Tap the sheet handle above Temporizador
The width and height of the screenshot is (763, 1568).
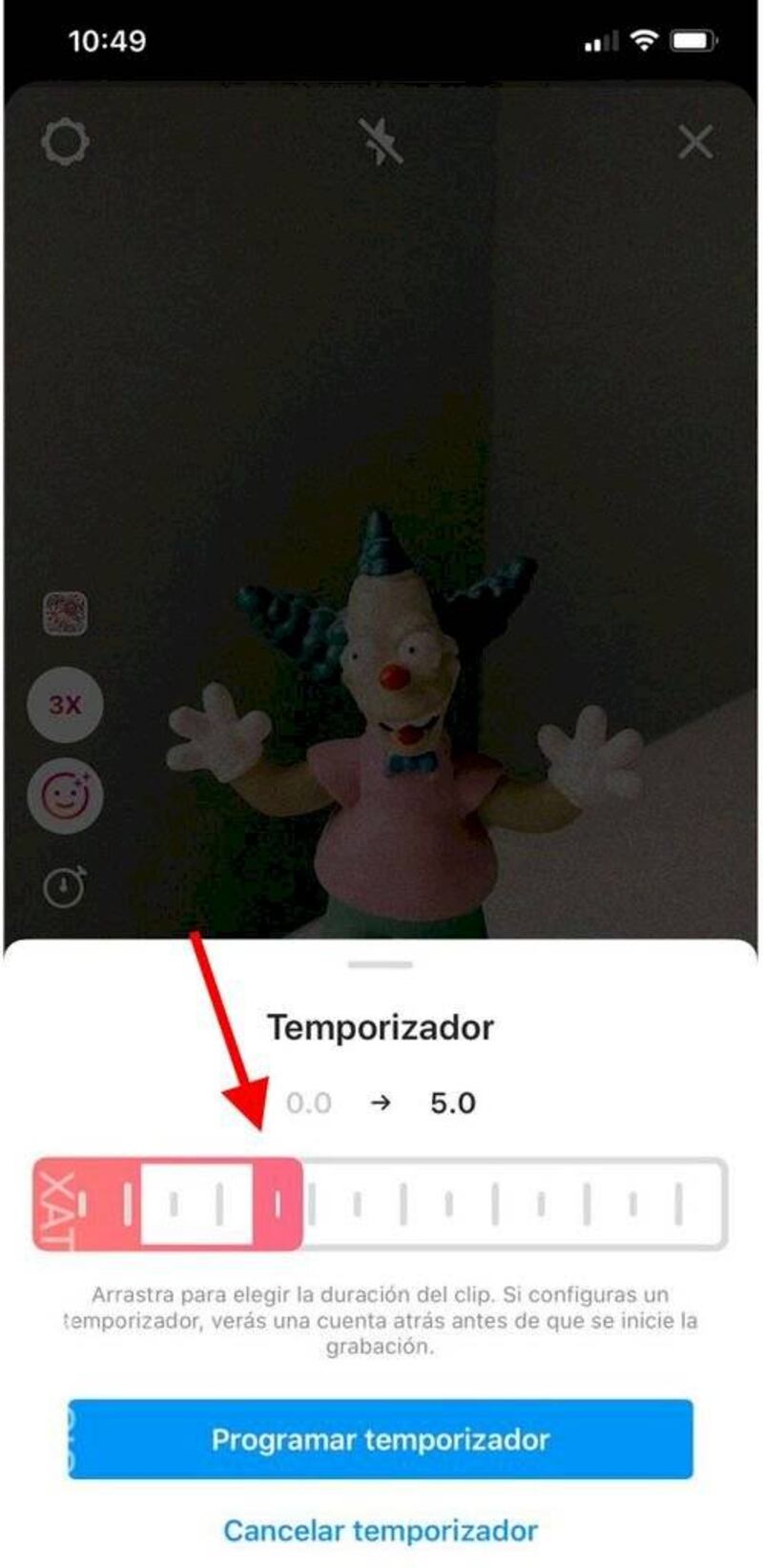point(381,965)
